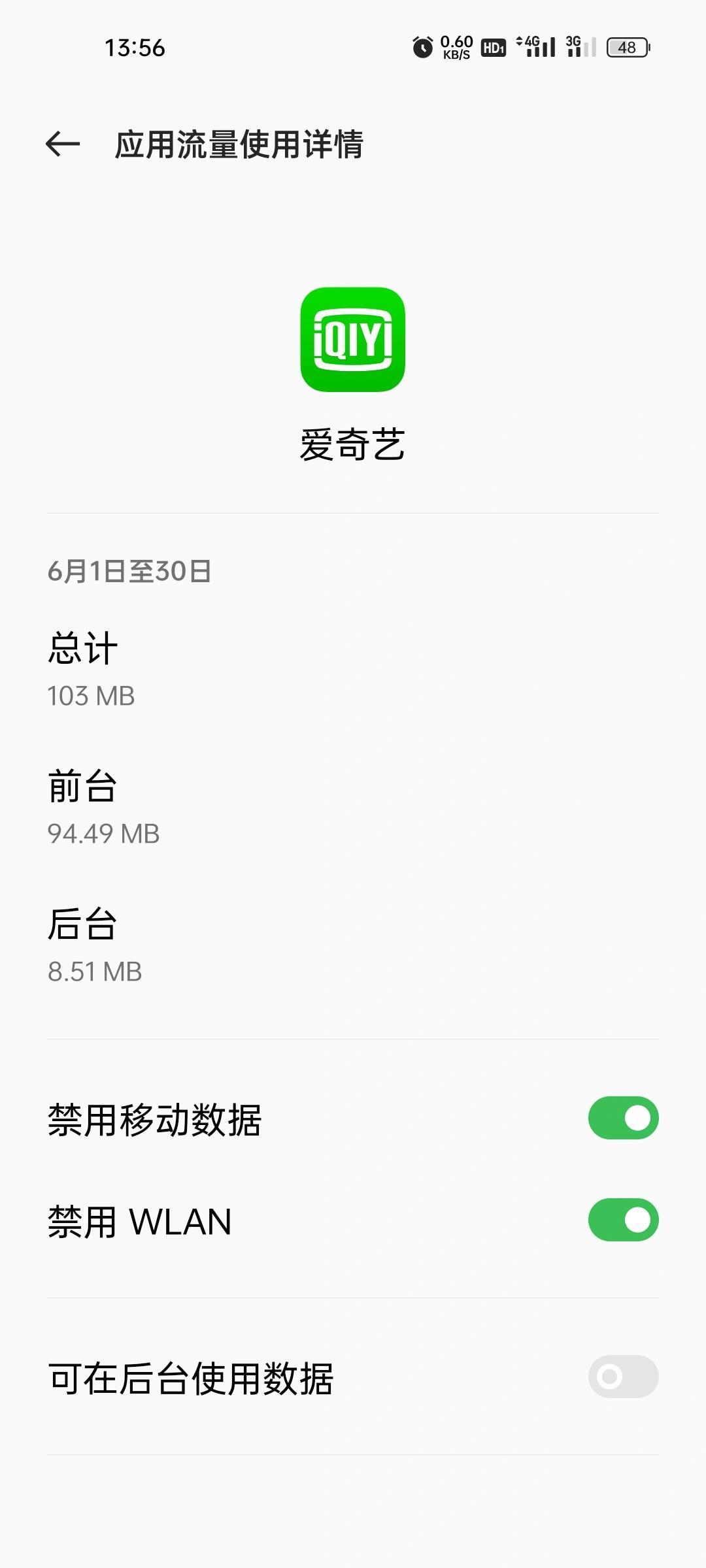Screen dimensions: 706x1568
Task: Turn off the 禁用移动数据 switch
Action: point(623,1118)
